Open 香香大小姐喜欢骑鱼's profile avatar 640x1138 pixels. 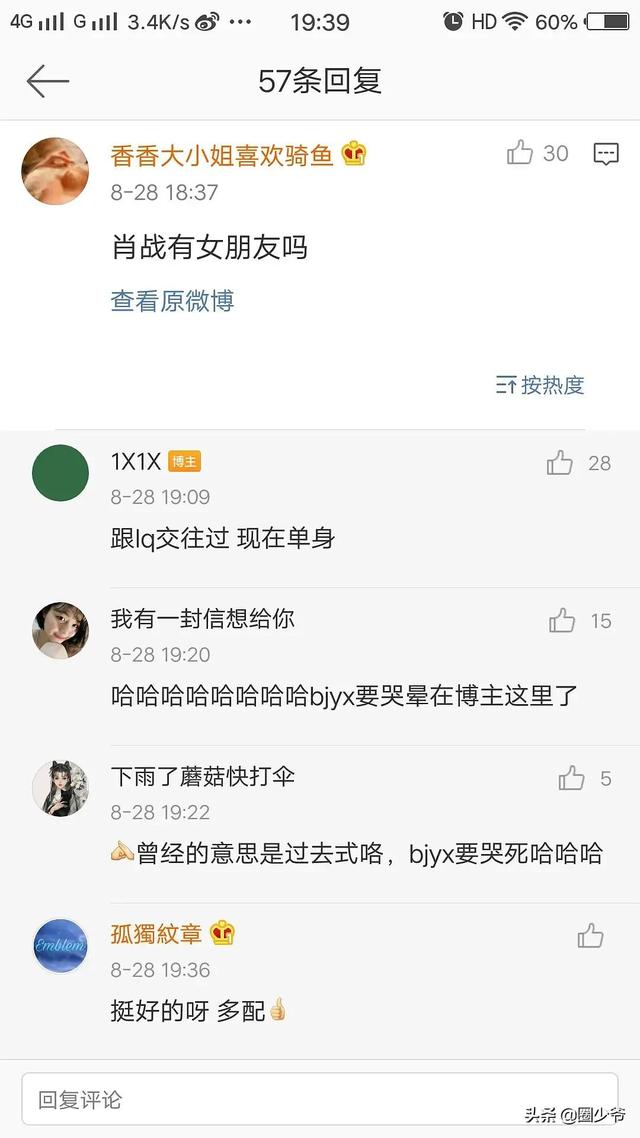pyautogui.click(x=55, y=171)
